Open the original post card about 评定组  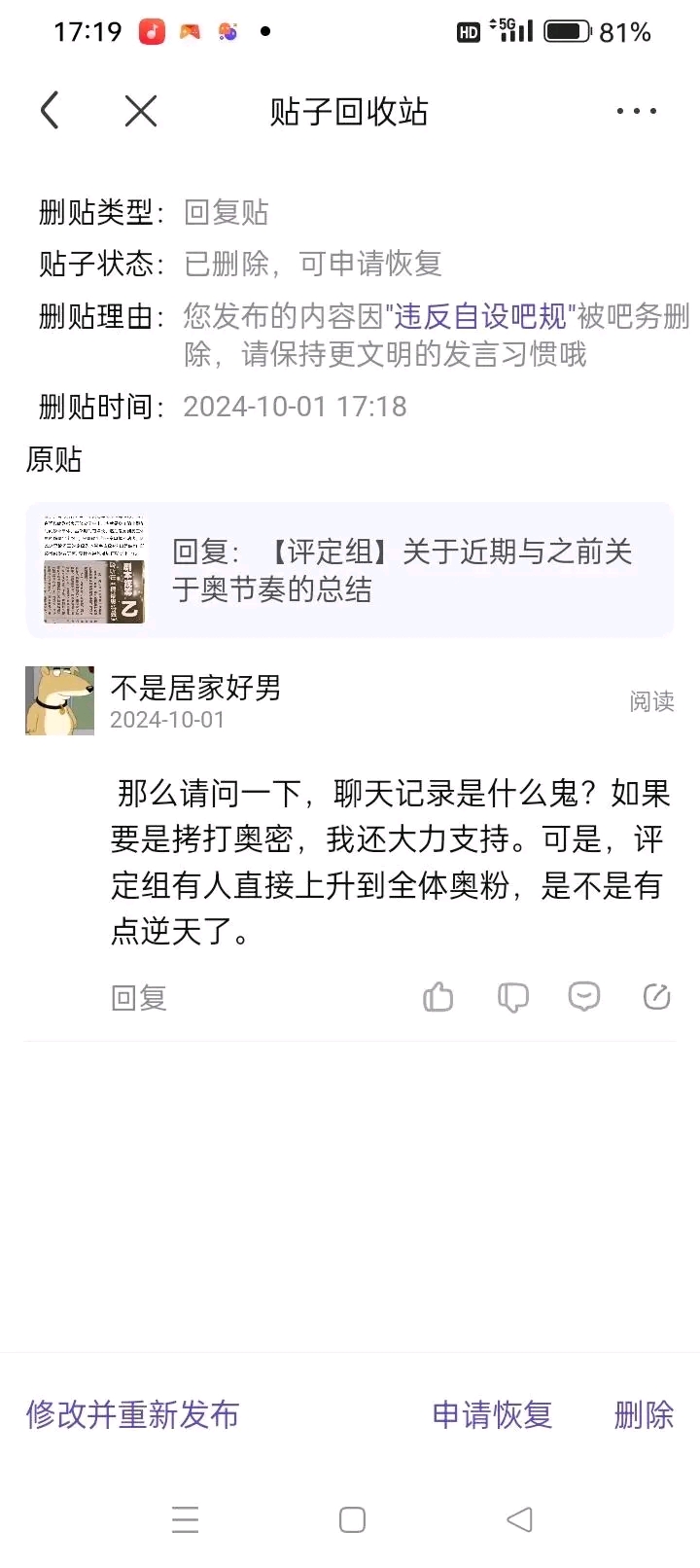(350, 570)
